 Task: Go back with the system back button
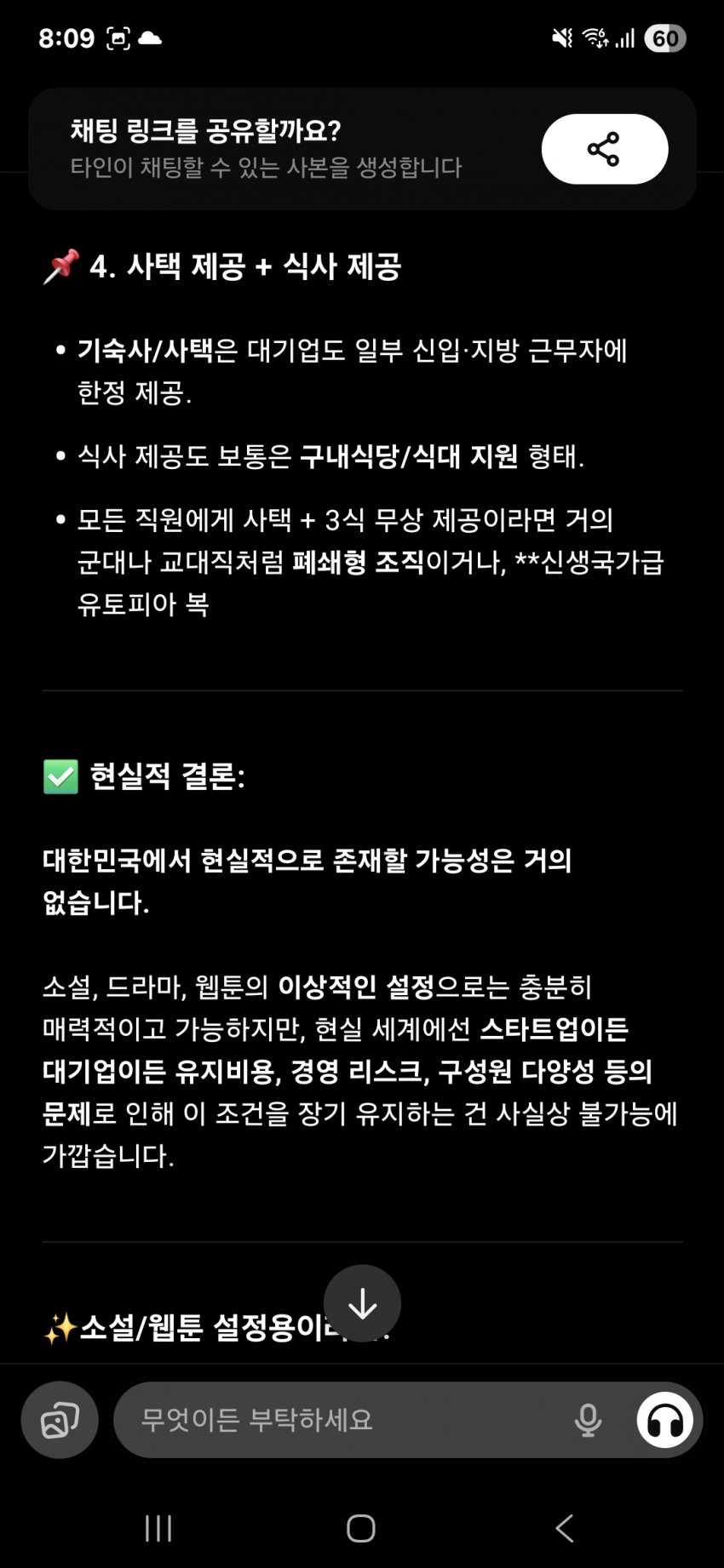click(564, 1528)
